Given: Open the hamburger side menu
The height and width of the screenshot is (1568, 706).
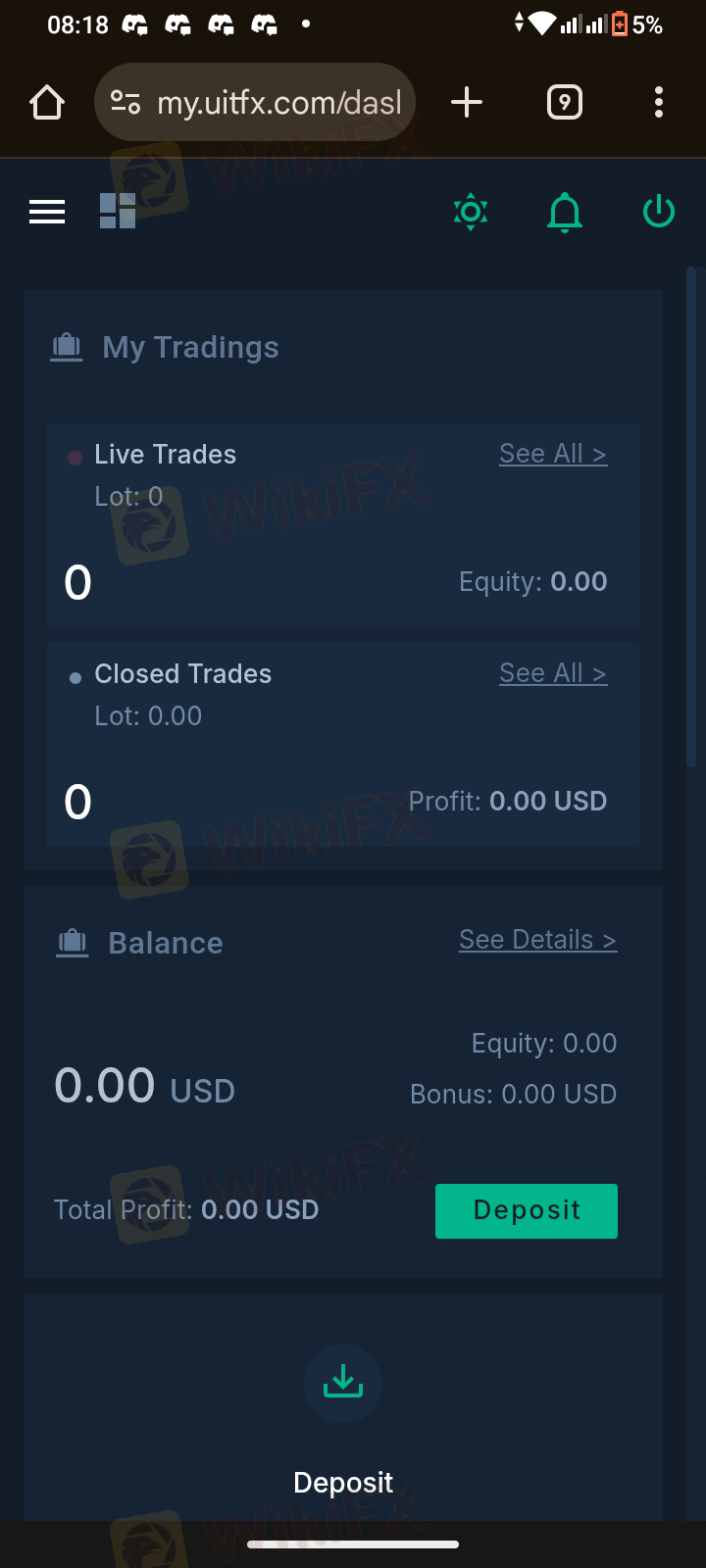Looking at the screenshot, I should point(47,212).
